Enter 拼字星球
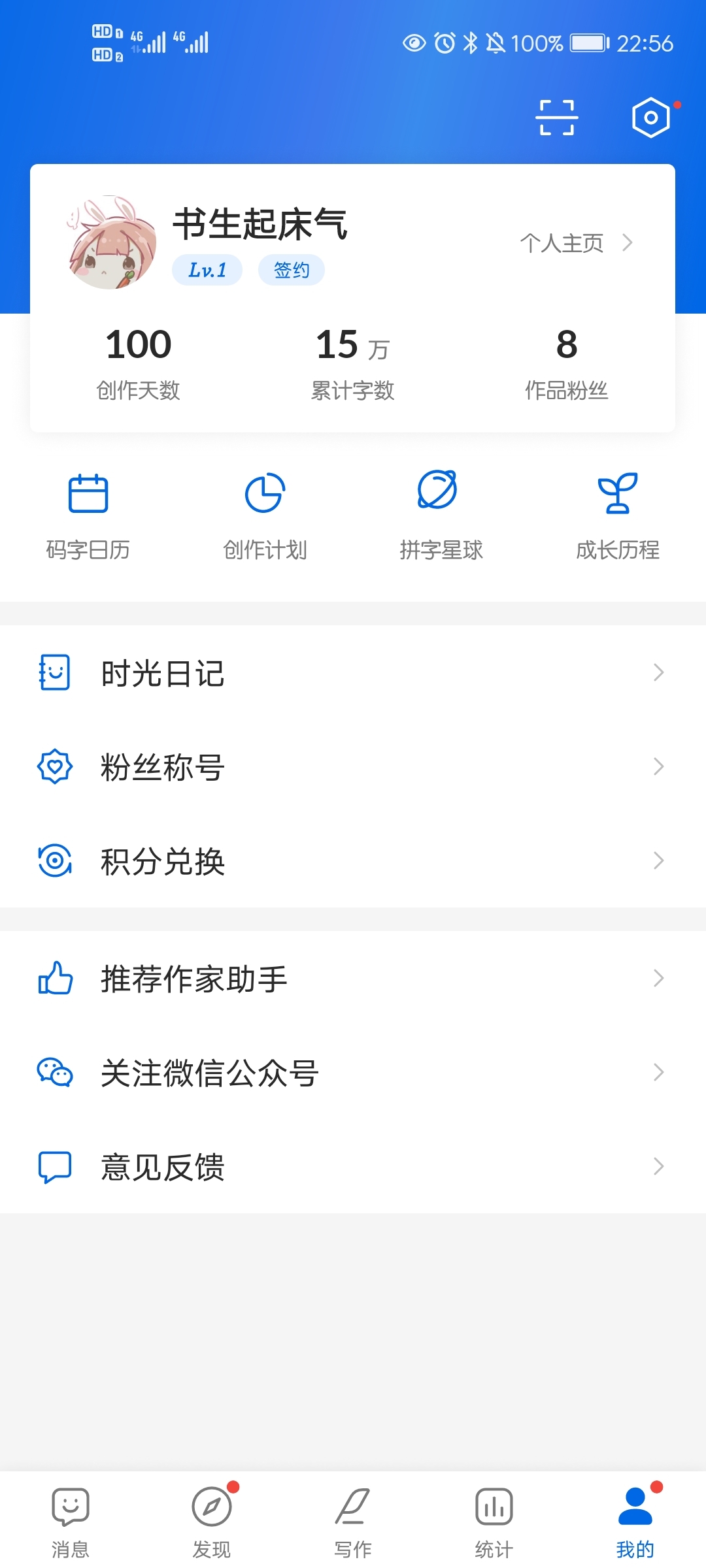 coord(441,515)
